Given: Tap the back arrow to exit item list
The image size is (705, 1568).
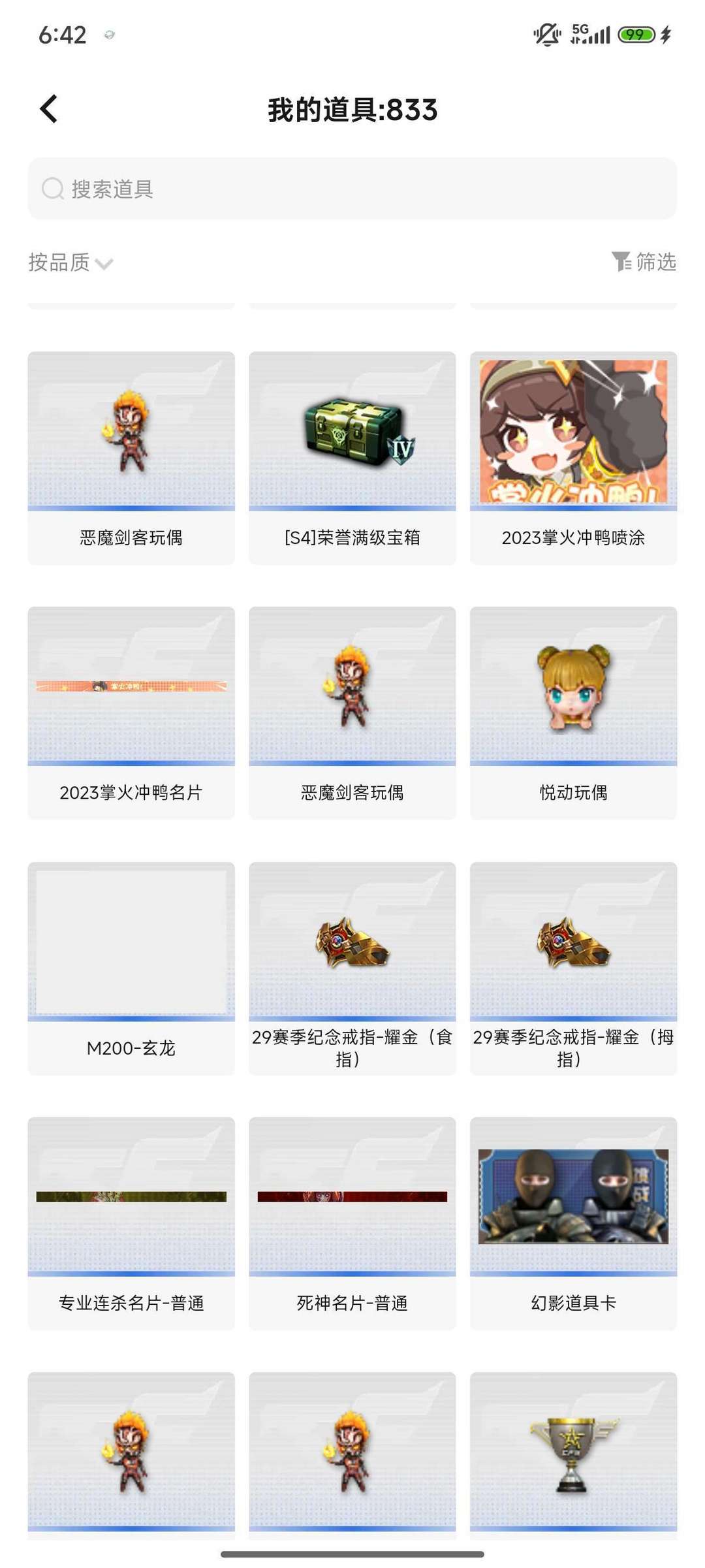Looking at the screenshot, I should 47,108.
